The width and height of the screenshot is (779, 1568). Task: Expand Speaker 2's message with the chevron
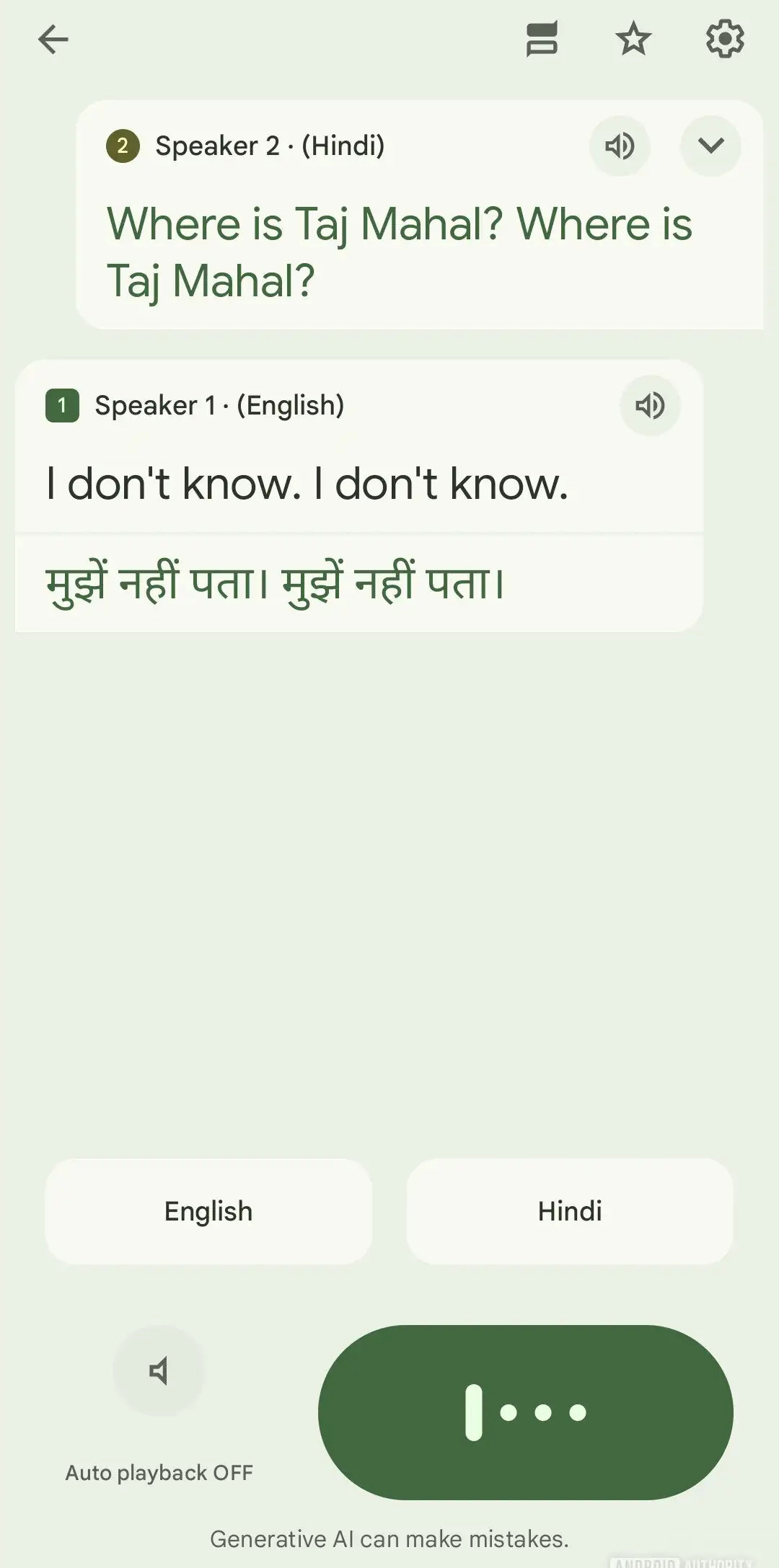tap(710, 146)
